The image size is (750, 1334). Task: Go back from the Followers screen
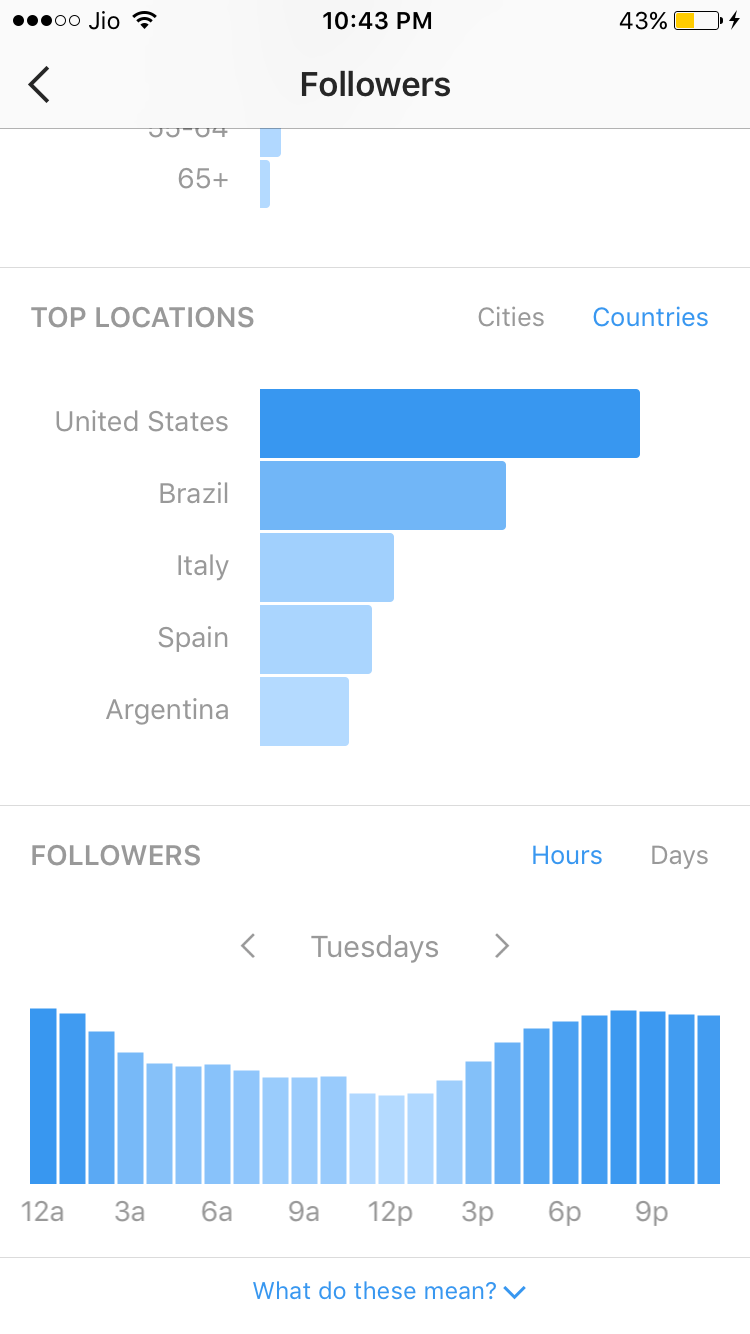click(39, 85)
